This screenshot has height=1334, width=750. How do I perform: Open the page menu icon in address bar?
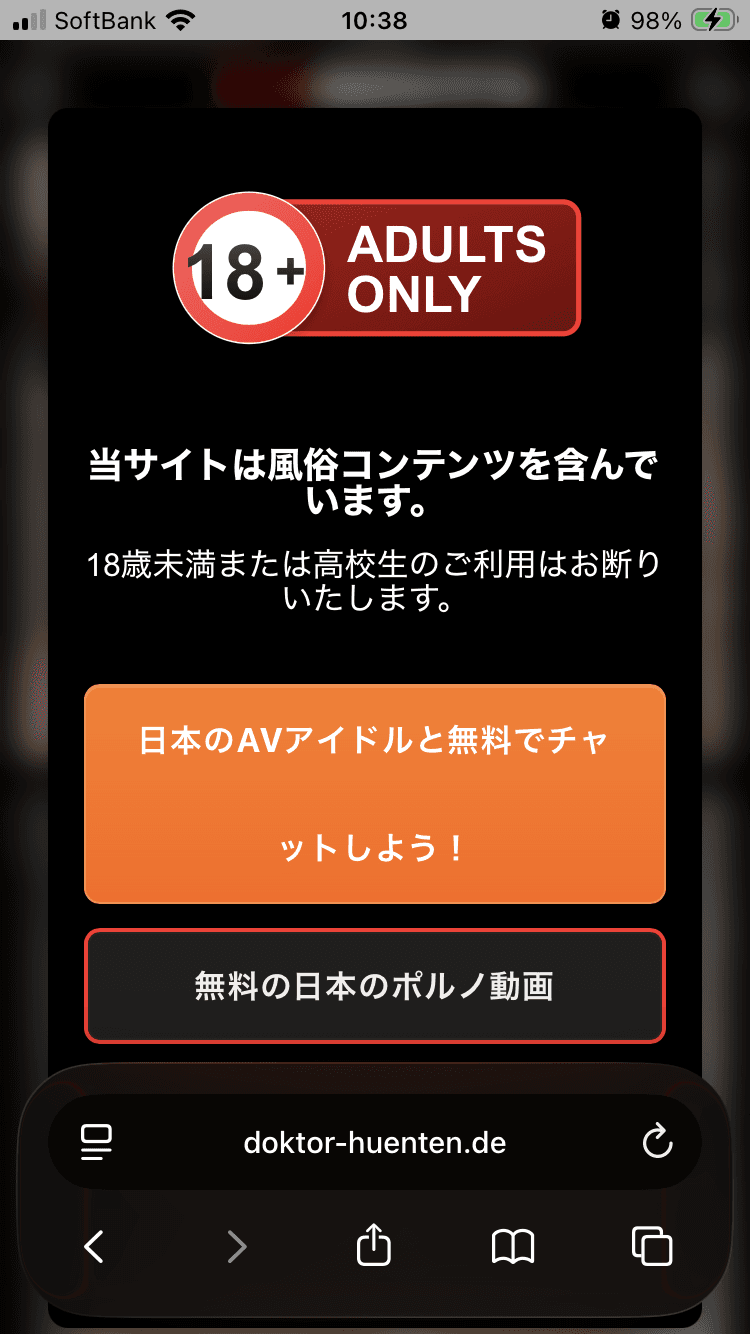pyautogui.click(x=97, y=1142)
